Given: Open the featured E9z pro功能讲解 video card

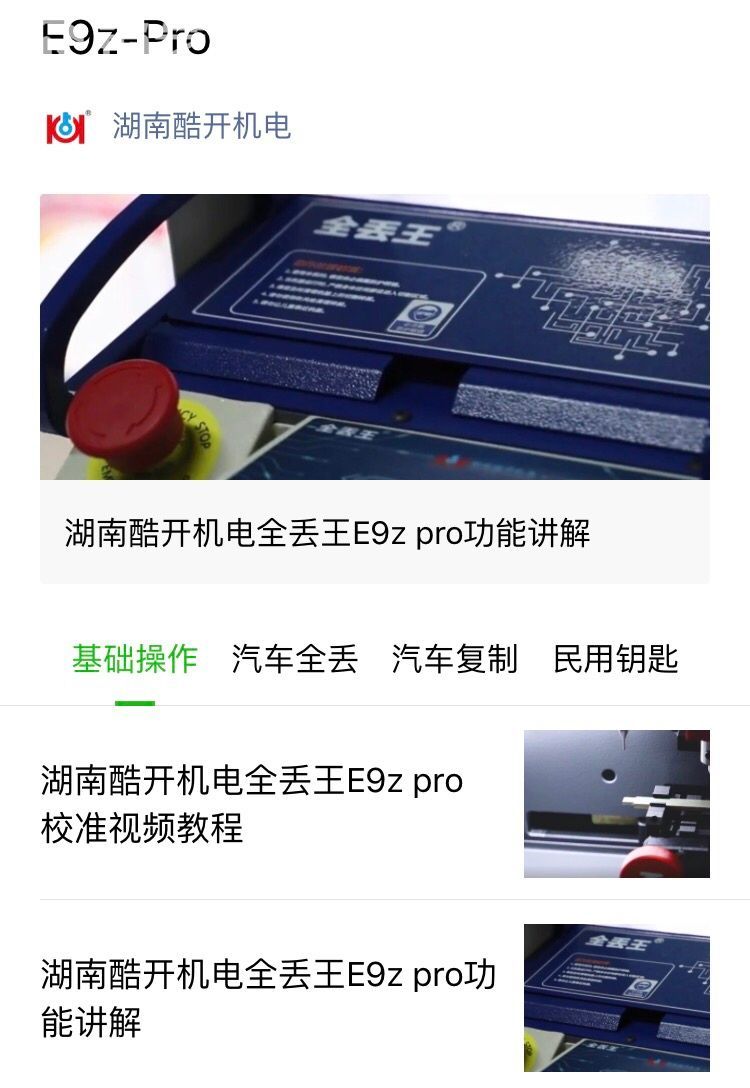Looking at the screenshot, I should (375, 388).
